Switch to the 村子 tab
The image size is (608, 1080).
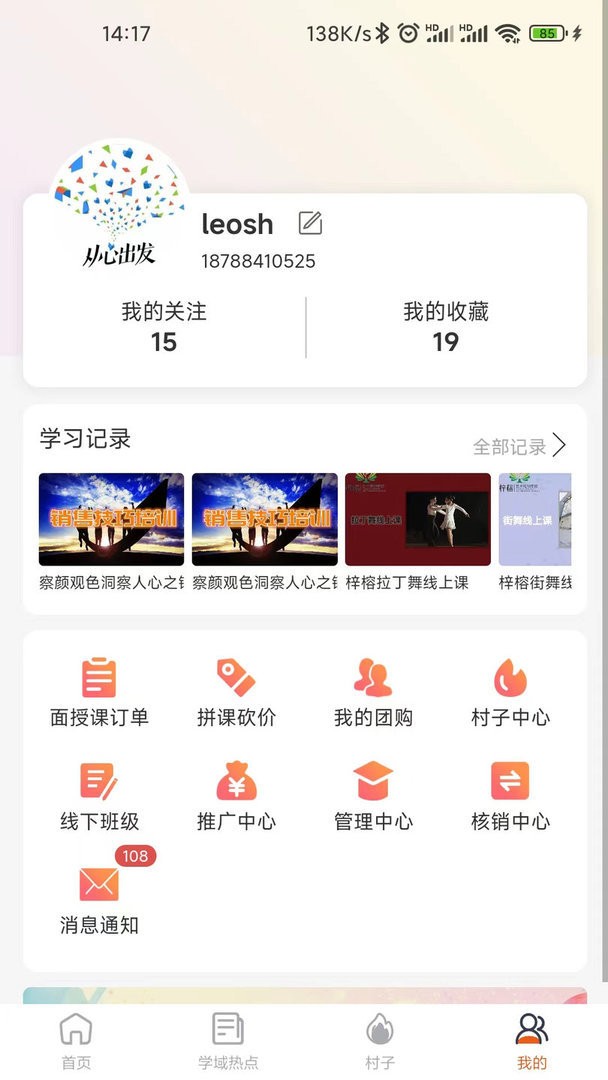coord(380,1040)
